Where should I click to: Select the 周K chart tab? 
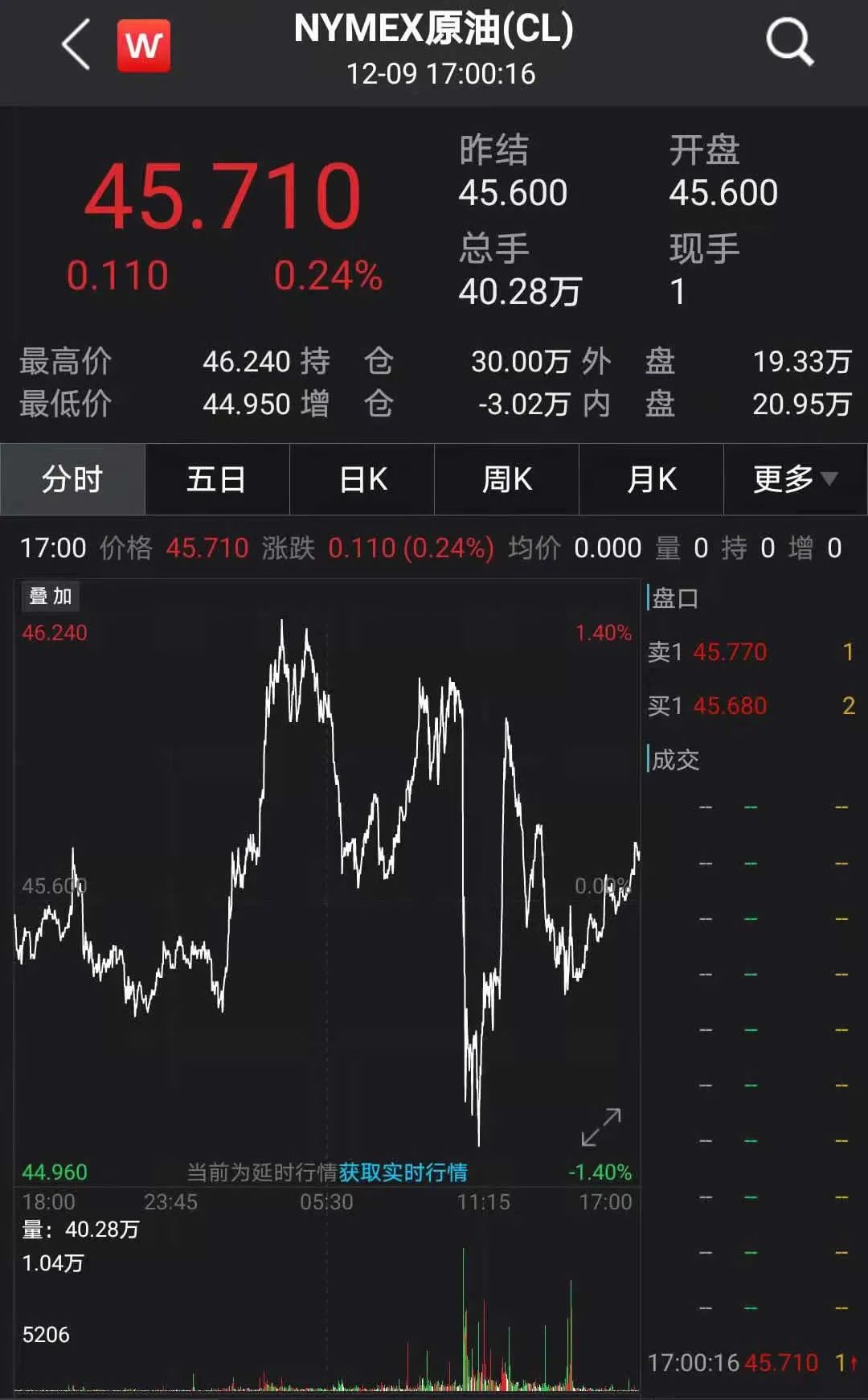[x=507, y=479]
